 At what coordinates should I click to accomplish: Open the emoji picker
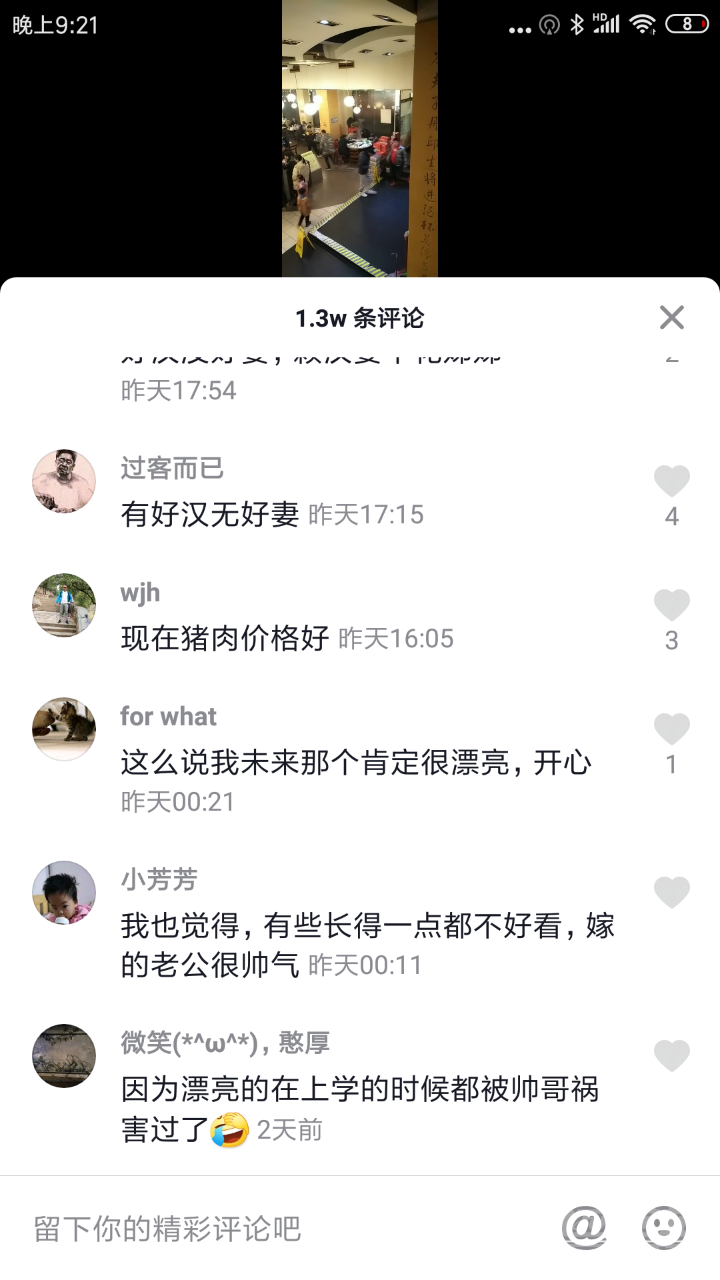coord(664,1227)
